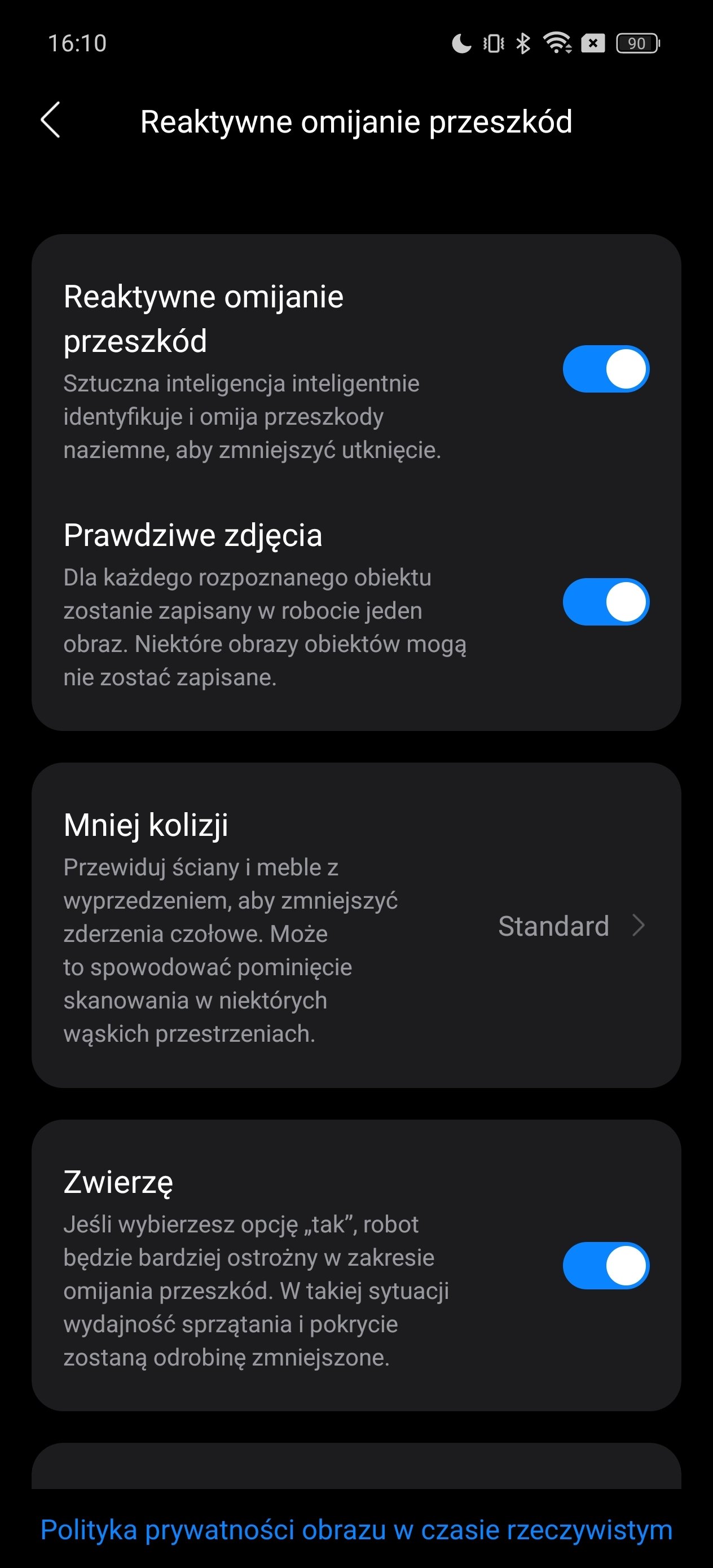Go back from Reaktywne omijanie przeszkód
Viewport: 713px width, 1568px height.
pyautogui.click(x=51, y=120)
